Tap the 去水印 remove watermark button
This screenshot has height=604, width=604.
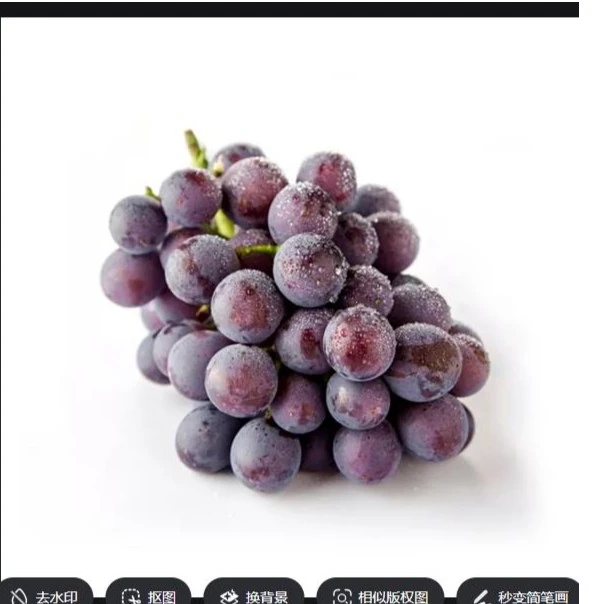tap(45, 592)
